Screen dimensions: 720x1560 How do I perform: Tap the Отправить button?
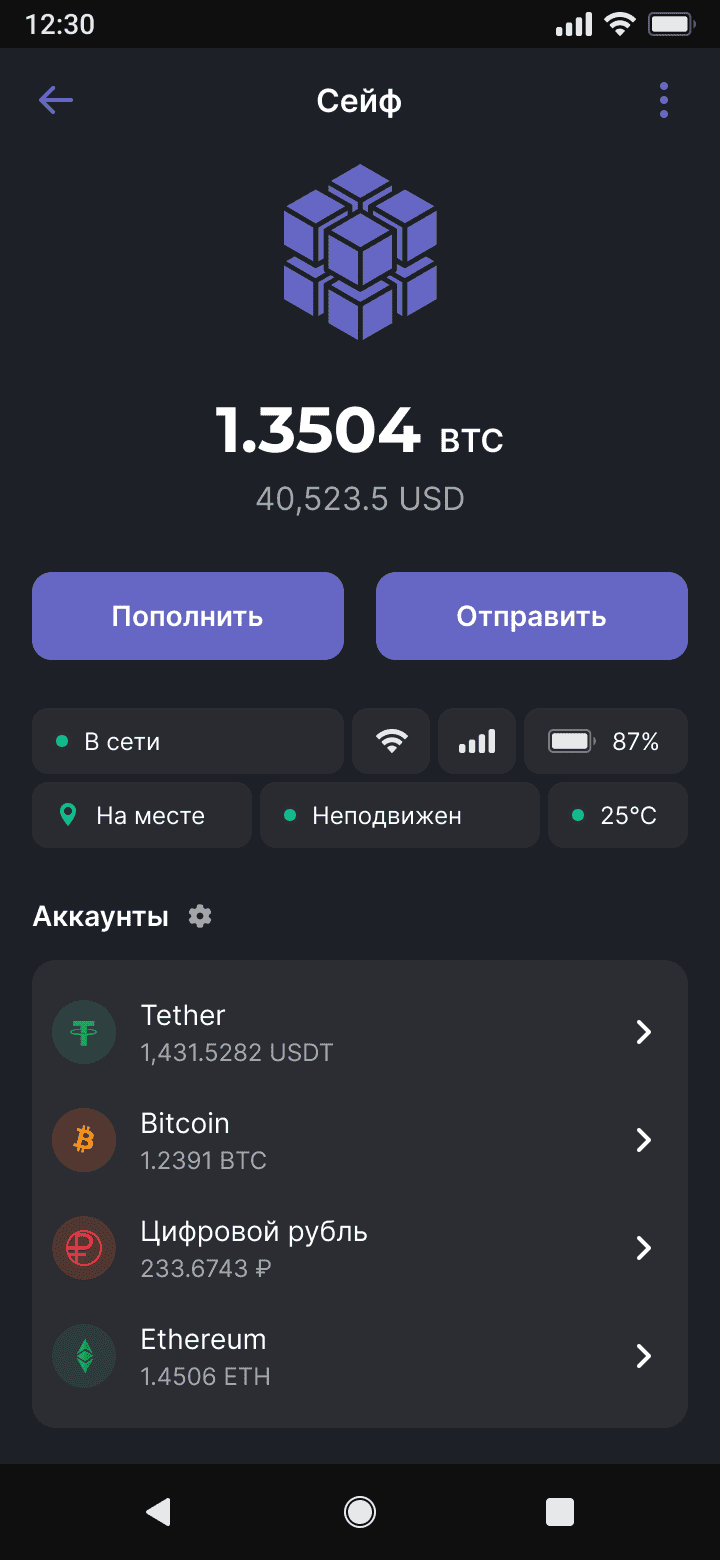532,616
